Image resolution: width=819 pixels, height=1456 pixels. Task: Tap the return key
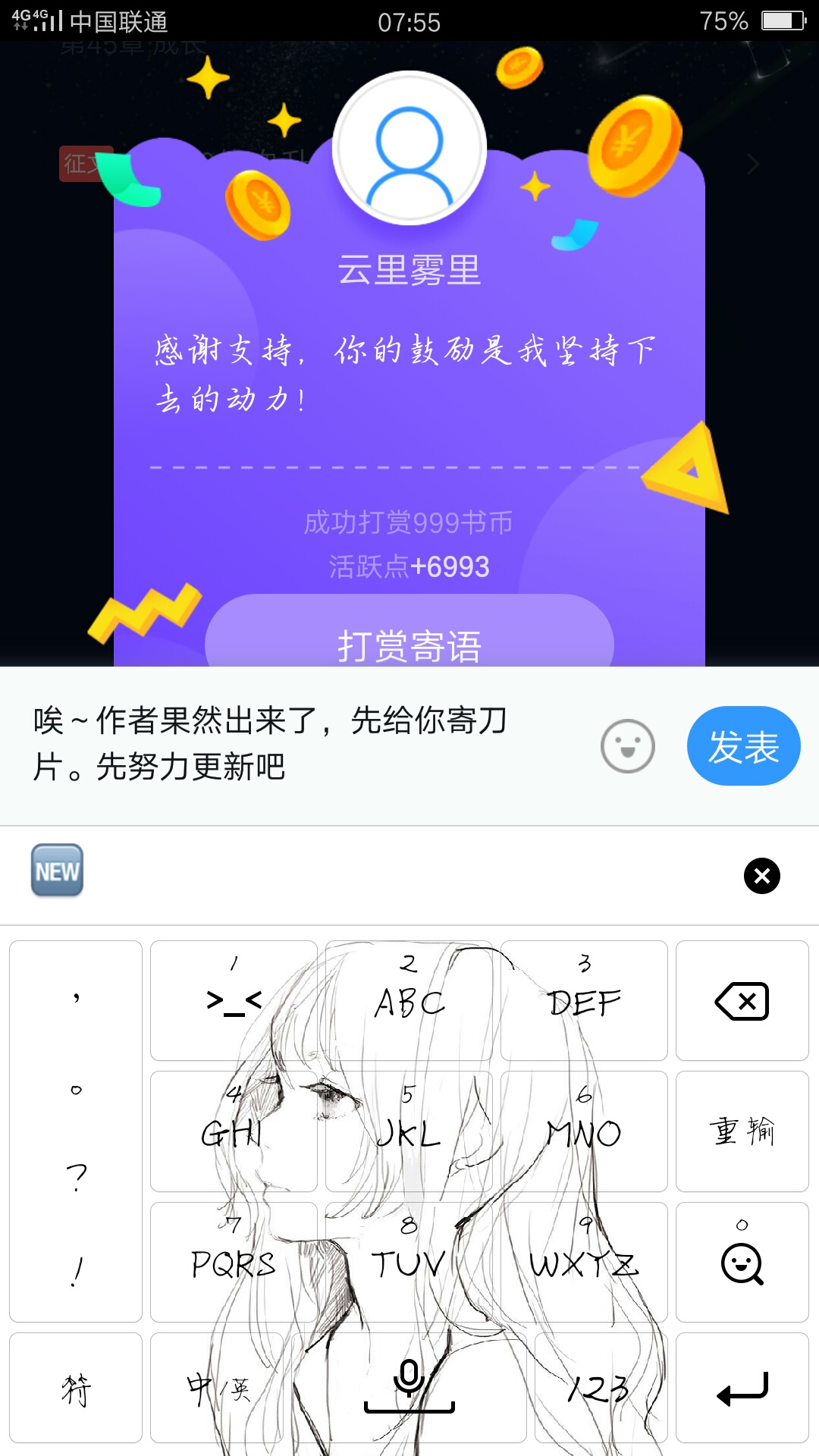pyautogui.click(x=742, y=1388)
